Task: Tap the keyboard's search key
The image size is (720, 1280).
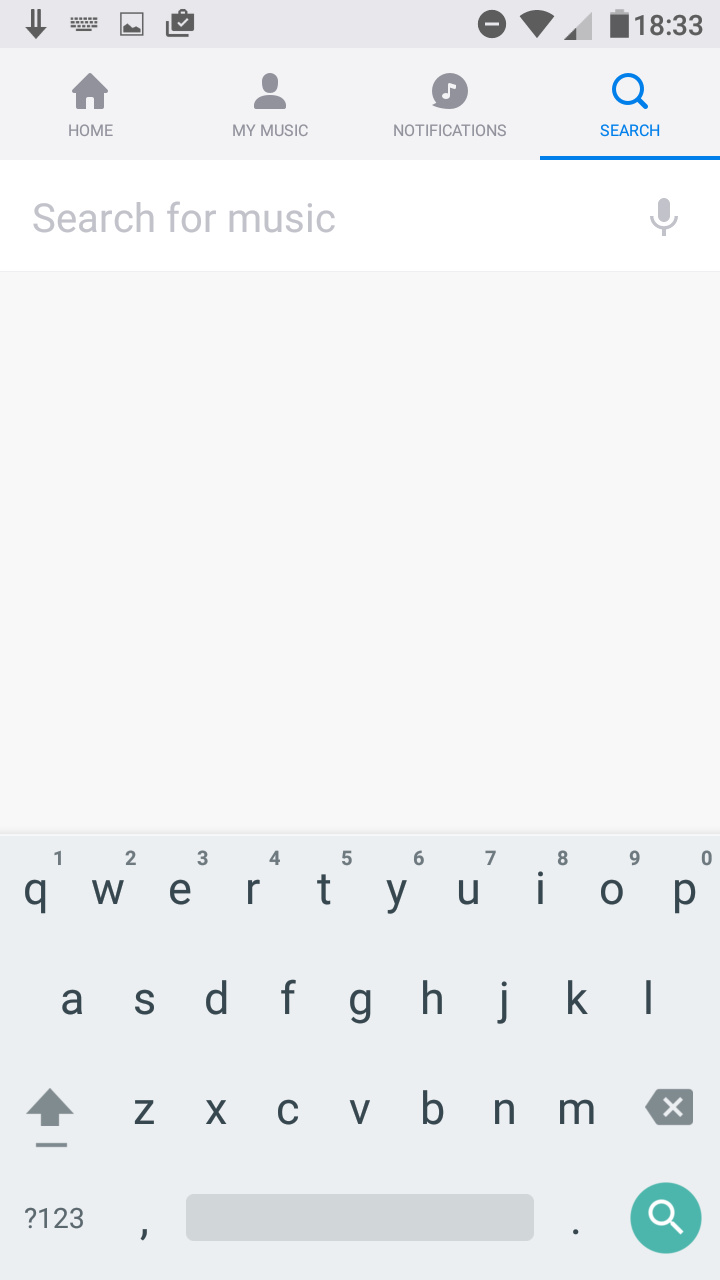Action: click(x=666, y=1218)
